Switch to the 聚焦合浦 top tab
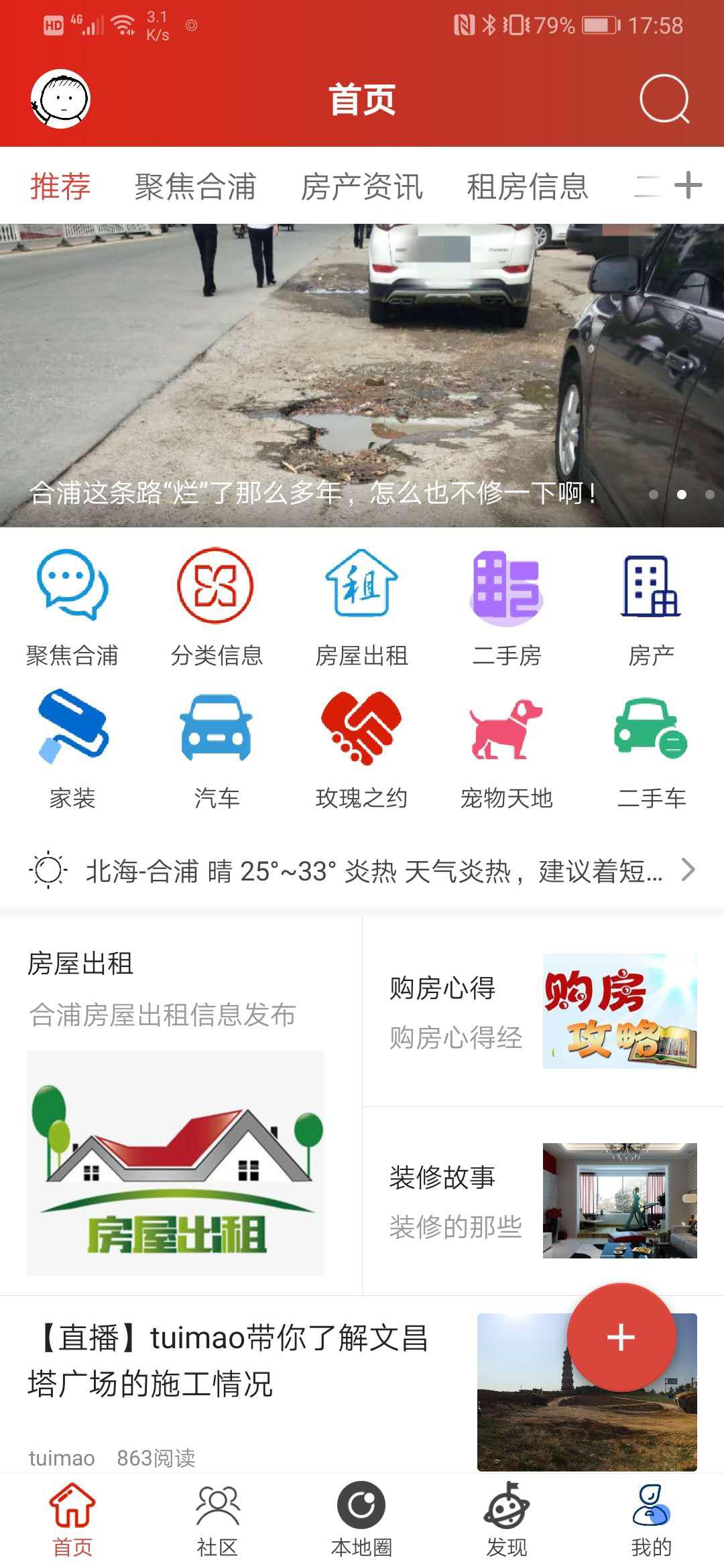724x1568 pixels. [195, 186]
